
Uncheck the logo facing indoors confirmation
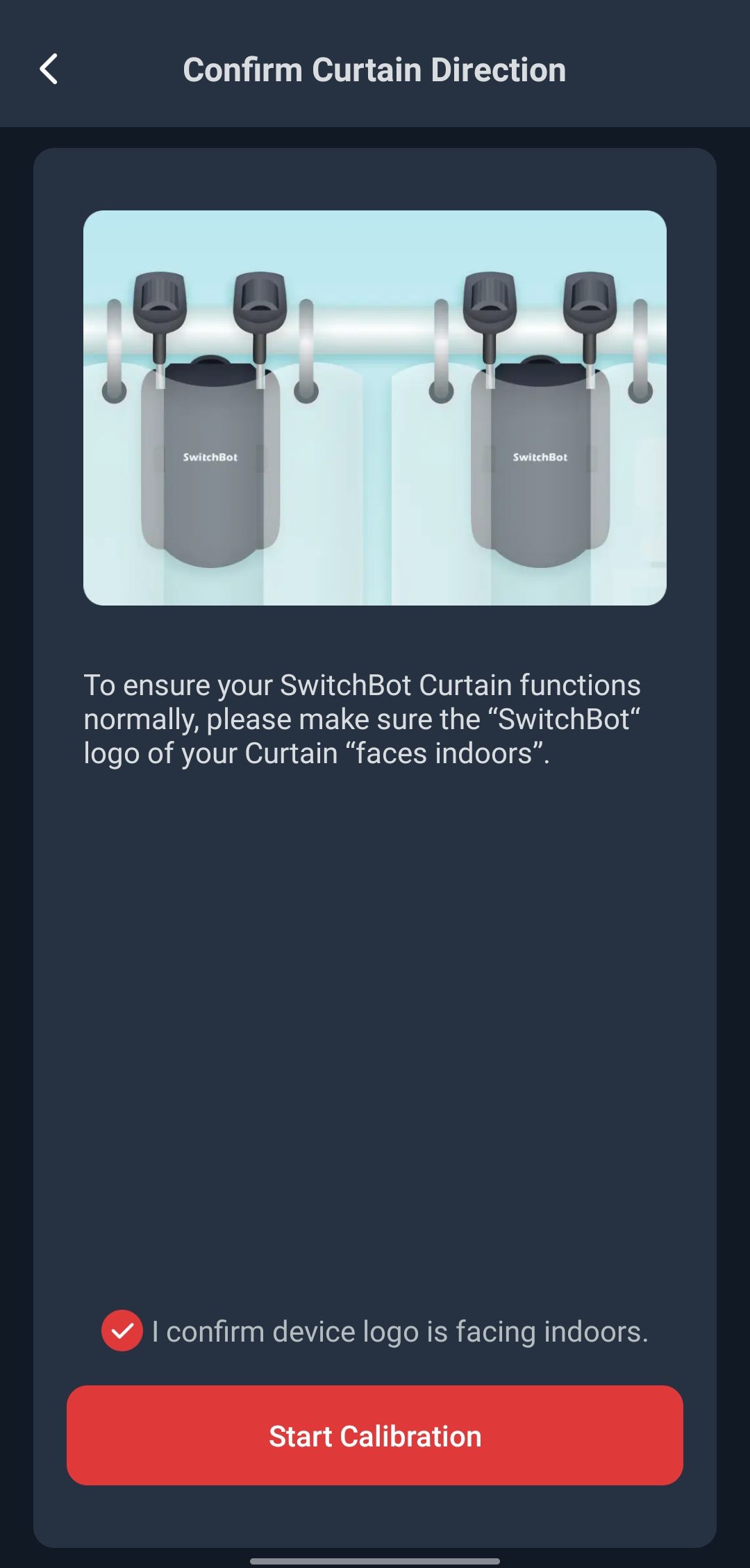pos(122,1331)
